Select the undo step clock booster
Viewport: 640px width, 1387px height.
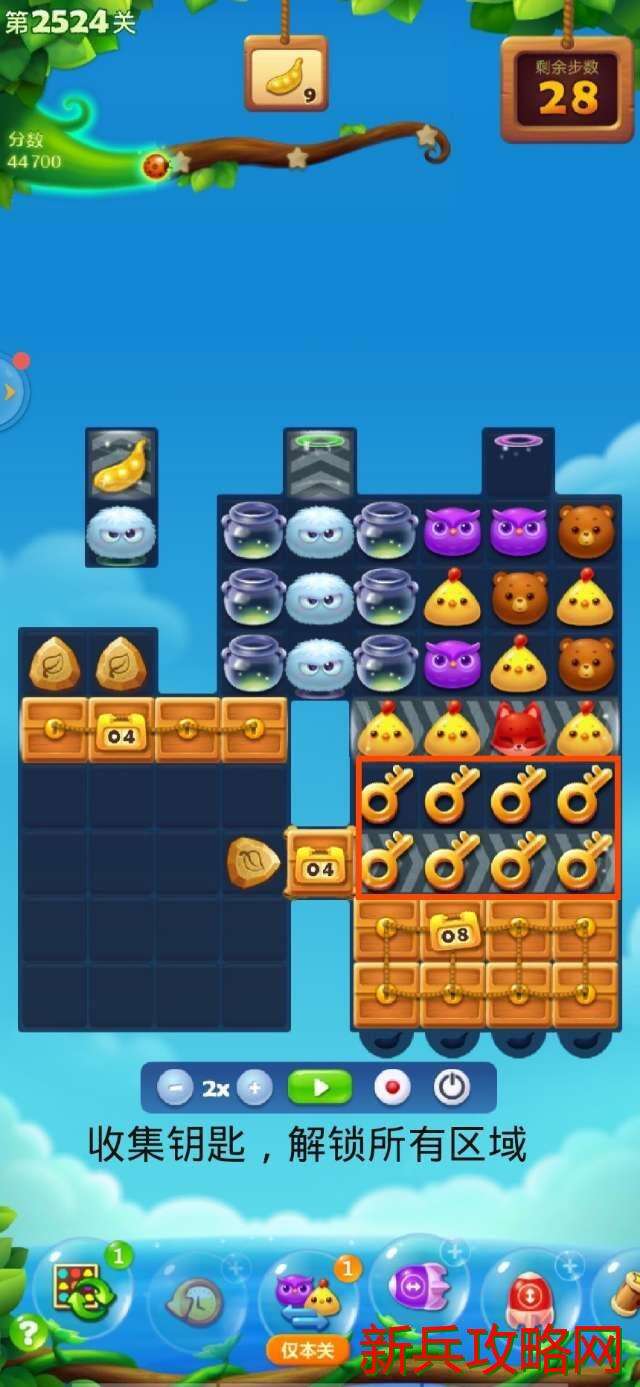[x=197, y=1299]
